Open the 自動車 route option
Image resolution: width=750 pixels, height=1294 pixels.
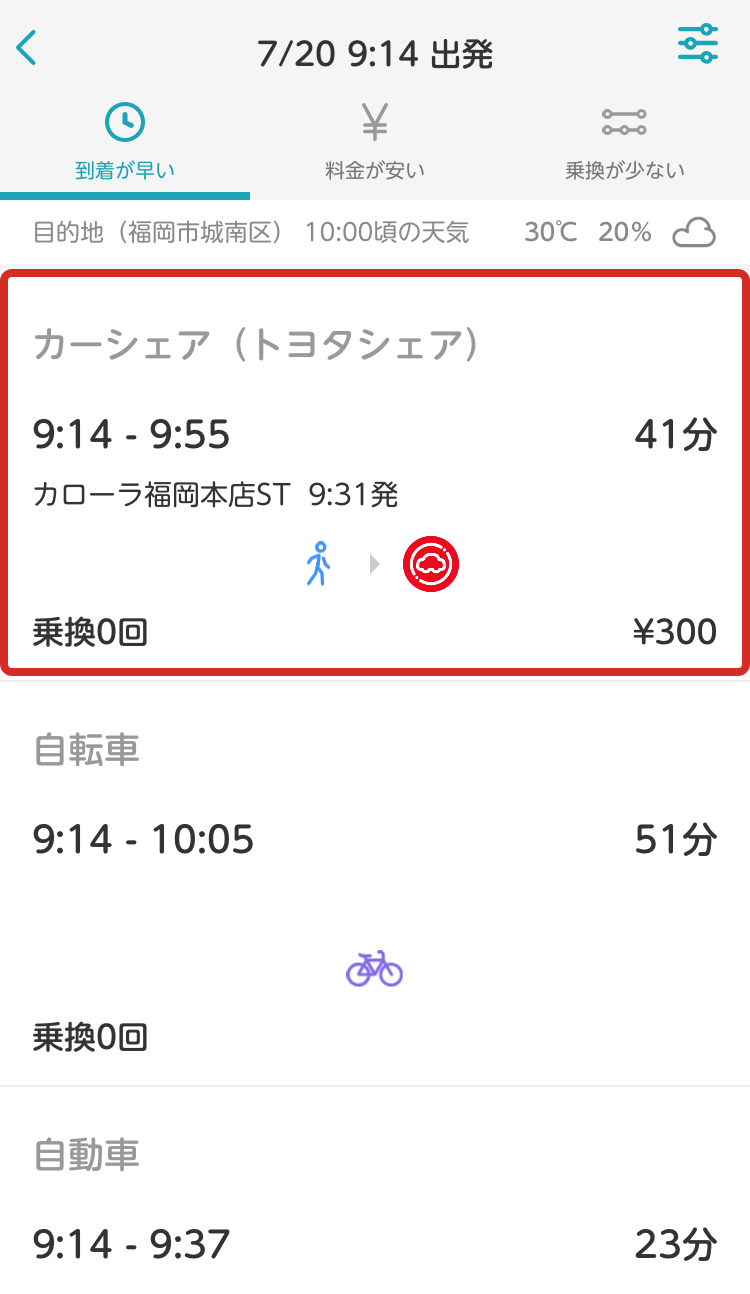(x=375, y=1191)
